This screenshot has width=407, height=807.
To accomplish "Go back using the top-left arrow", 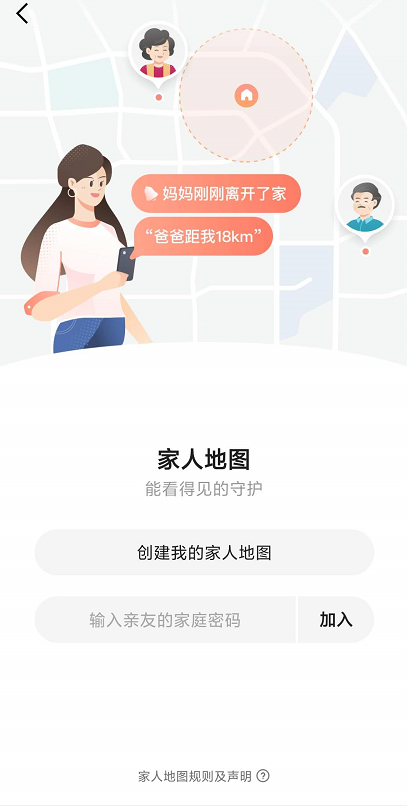I will 23,14.
